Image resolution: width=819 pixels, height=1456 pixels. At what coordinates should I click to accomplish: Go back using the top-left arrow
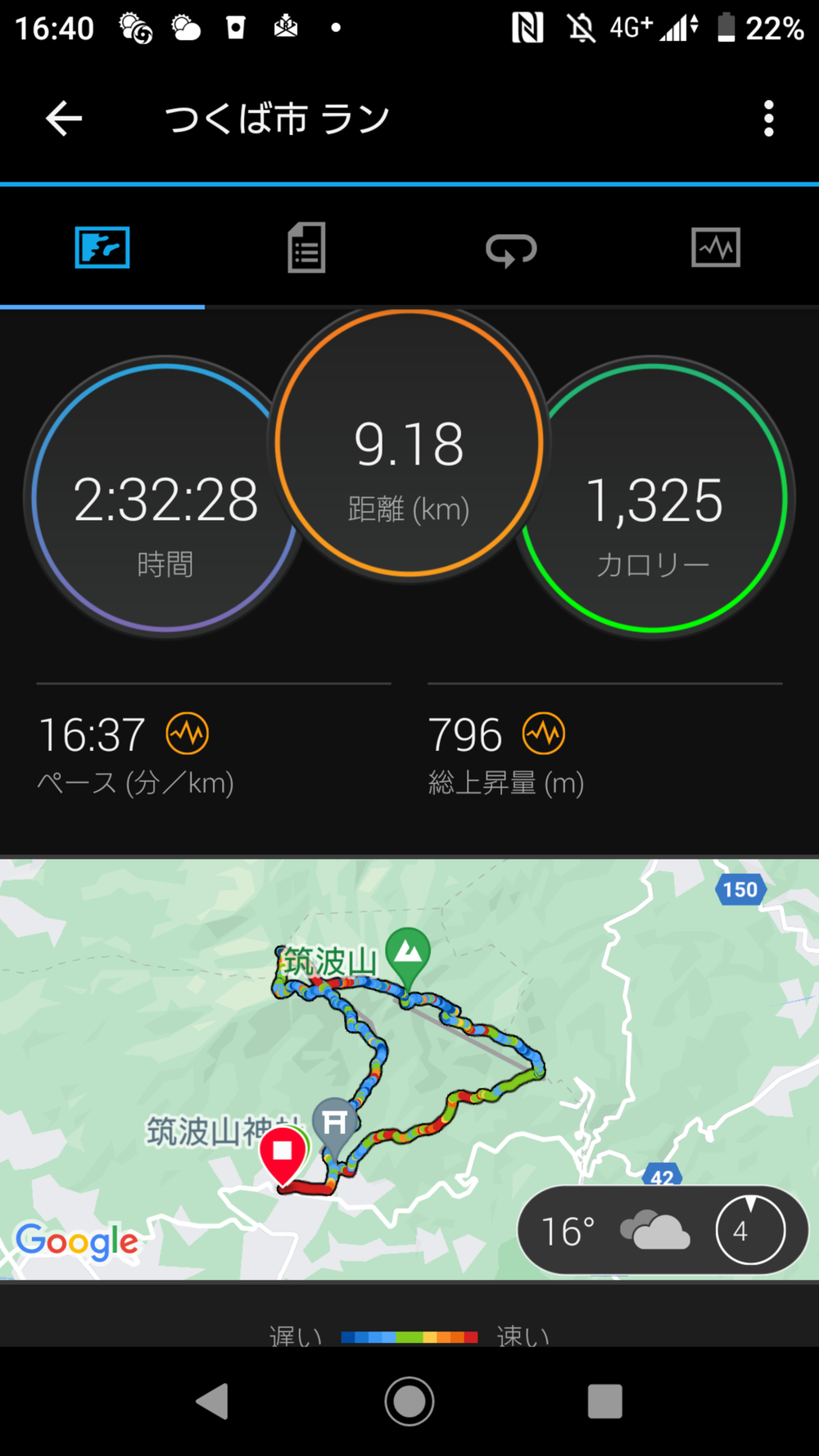coord(64,120)
